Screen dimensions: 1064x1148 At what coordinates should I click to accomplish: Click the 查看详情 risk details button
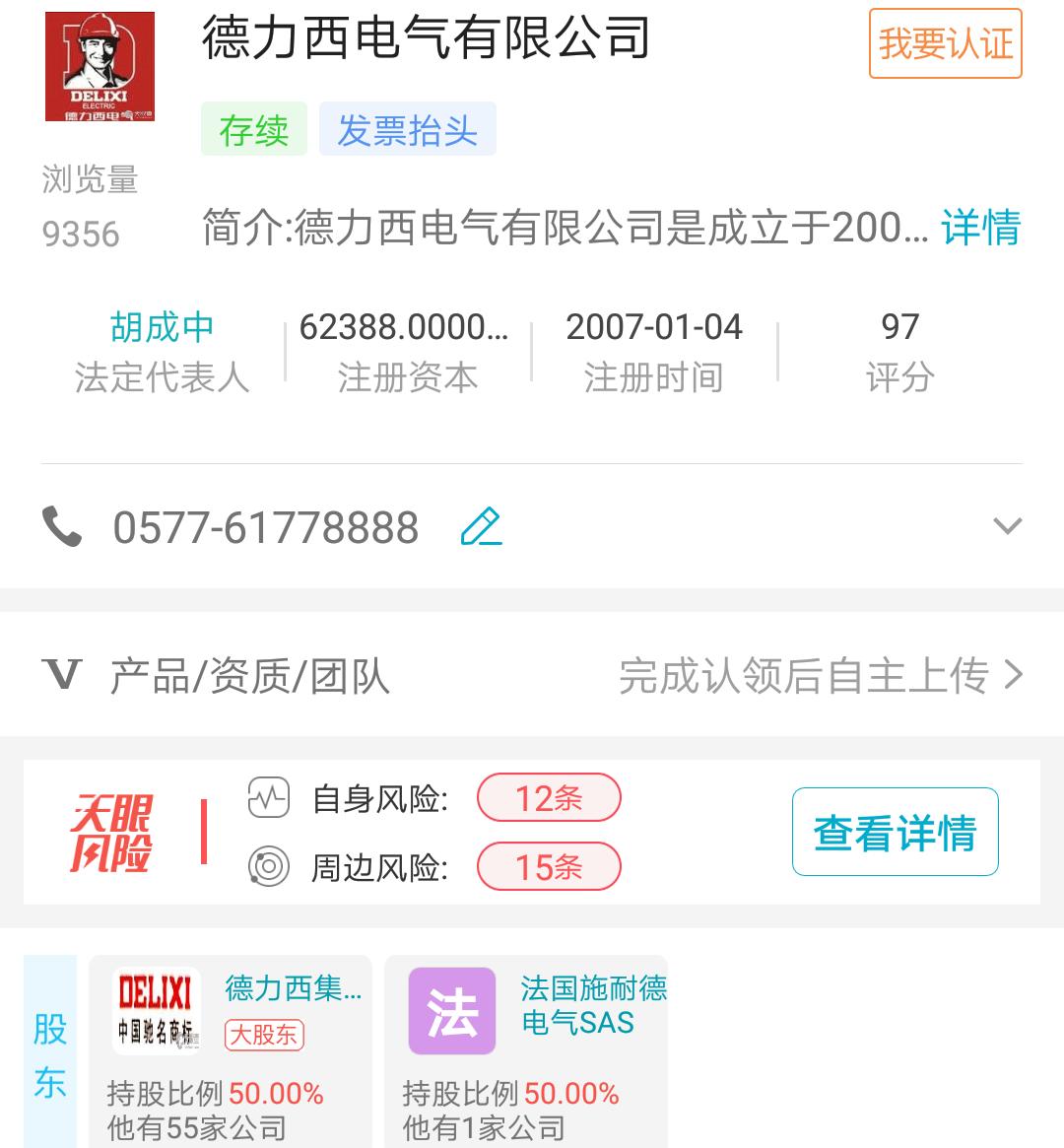click(x=894, y=831)
